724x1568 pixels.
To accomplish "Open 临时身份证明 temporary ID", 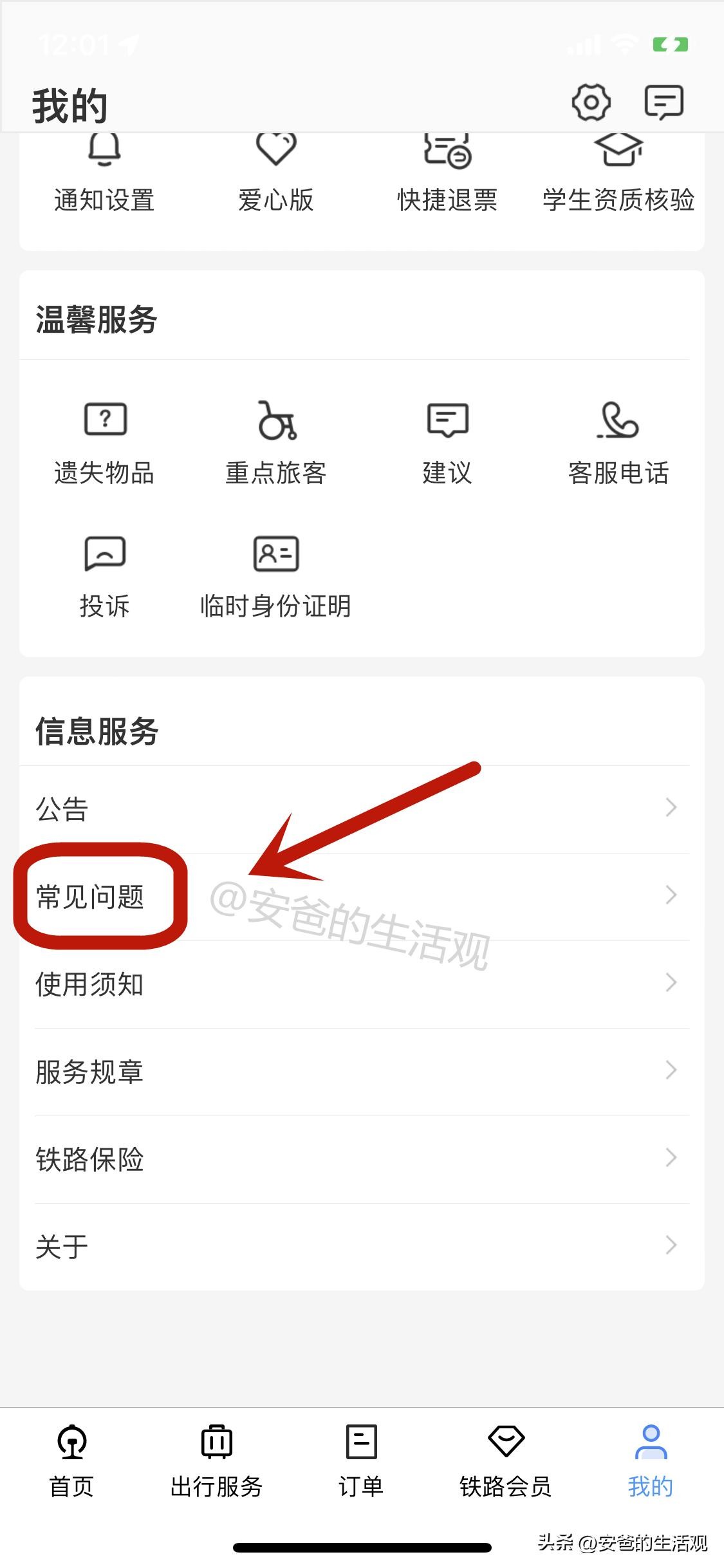I will (276, 576).
